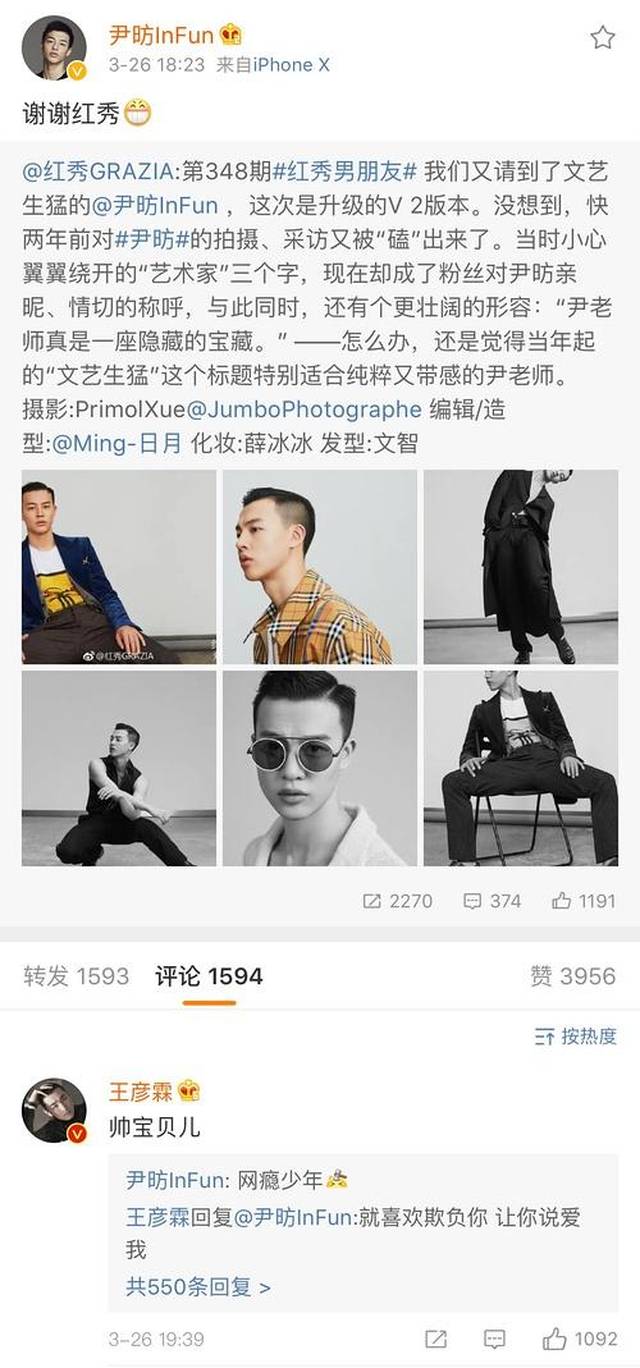Open 王彦霖's profile from the comment
The height and width of the screenshot is (1368, 640).
tap(54, 1110)
